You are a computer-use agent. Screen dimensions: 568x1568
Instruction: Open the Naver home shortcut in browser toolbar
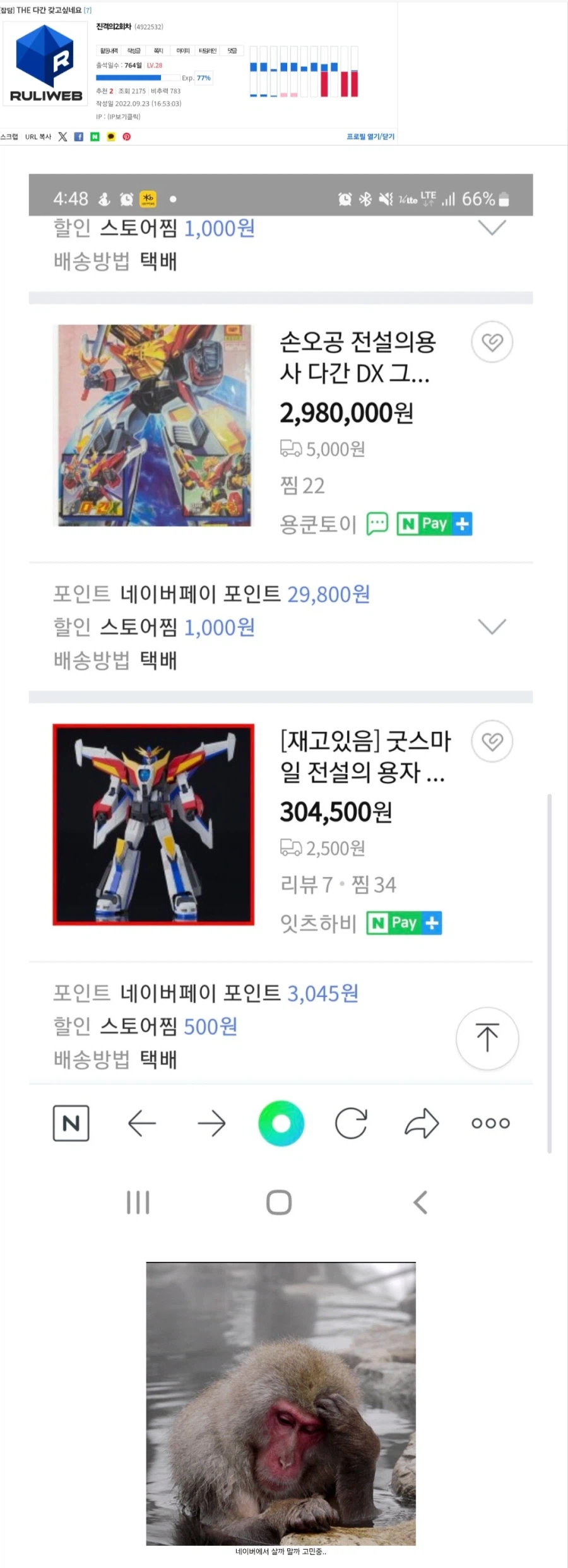tap(71, 1123)
